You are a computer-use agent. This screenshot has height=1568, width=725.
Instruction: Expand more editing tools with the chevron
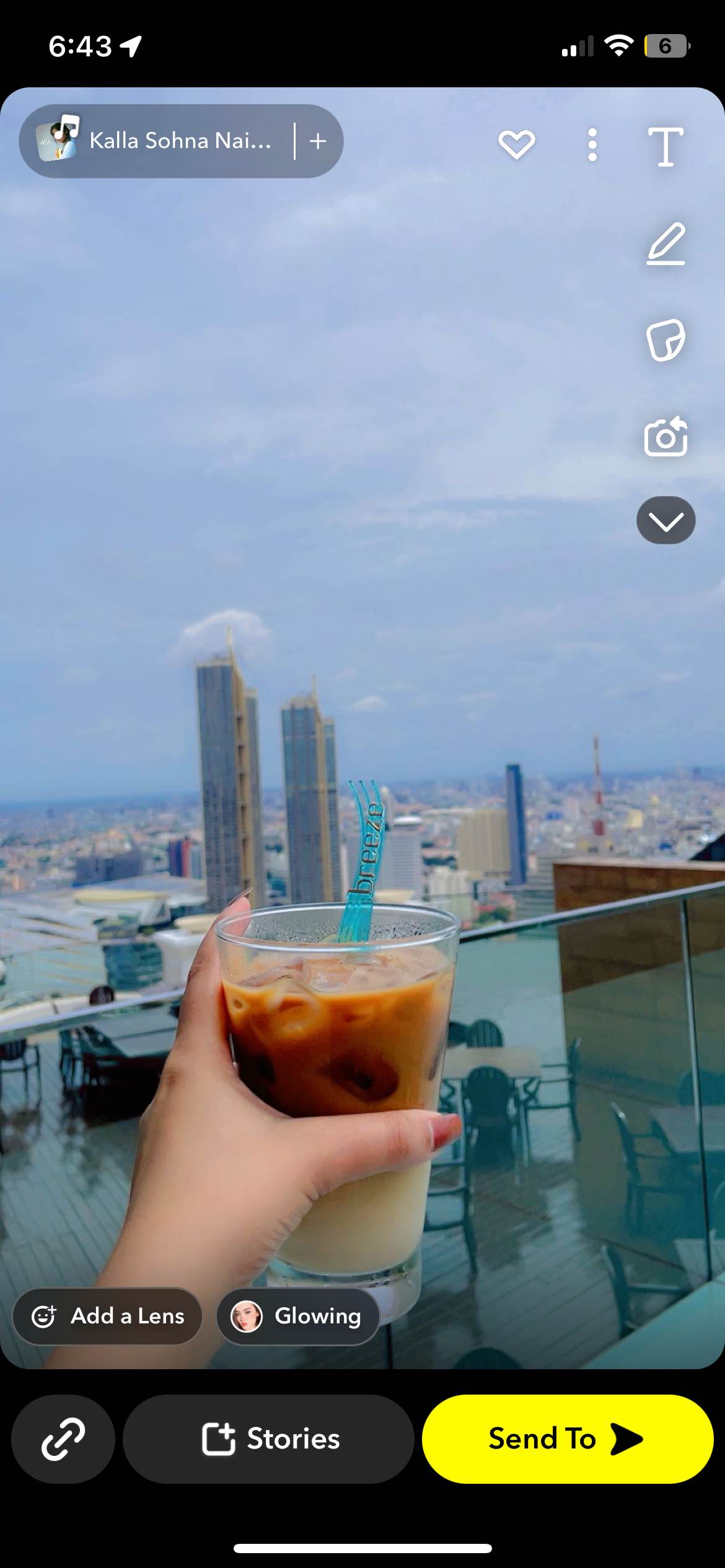tap(666, 521)
